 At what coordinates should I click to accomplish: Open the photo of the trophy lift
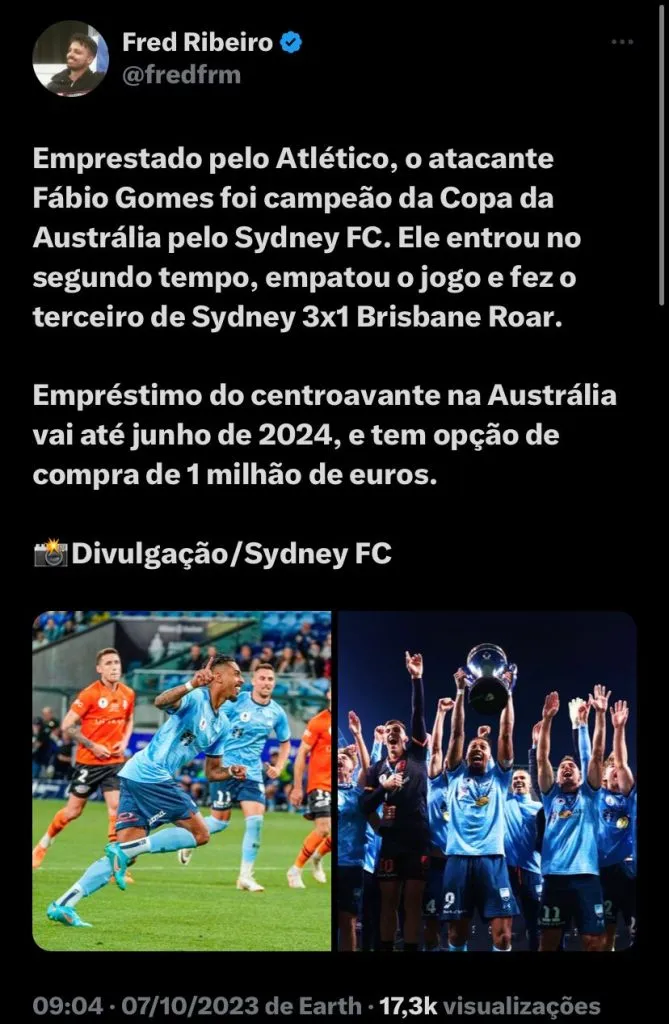pos(487,781)
